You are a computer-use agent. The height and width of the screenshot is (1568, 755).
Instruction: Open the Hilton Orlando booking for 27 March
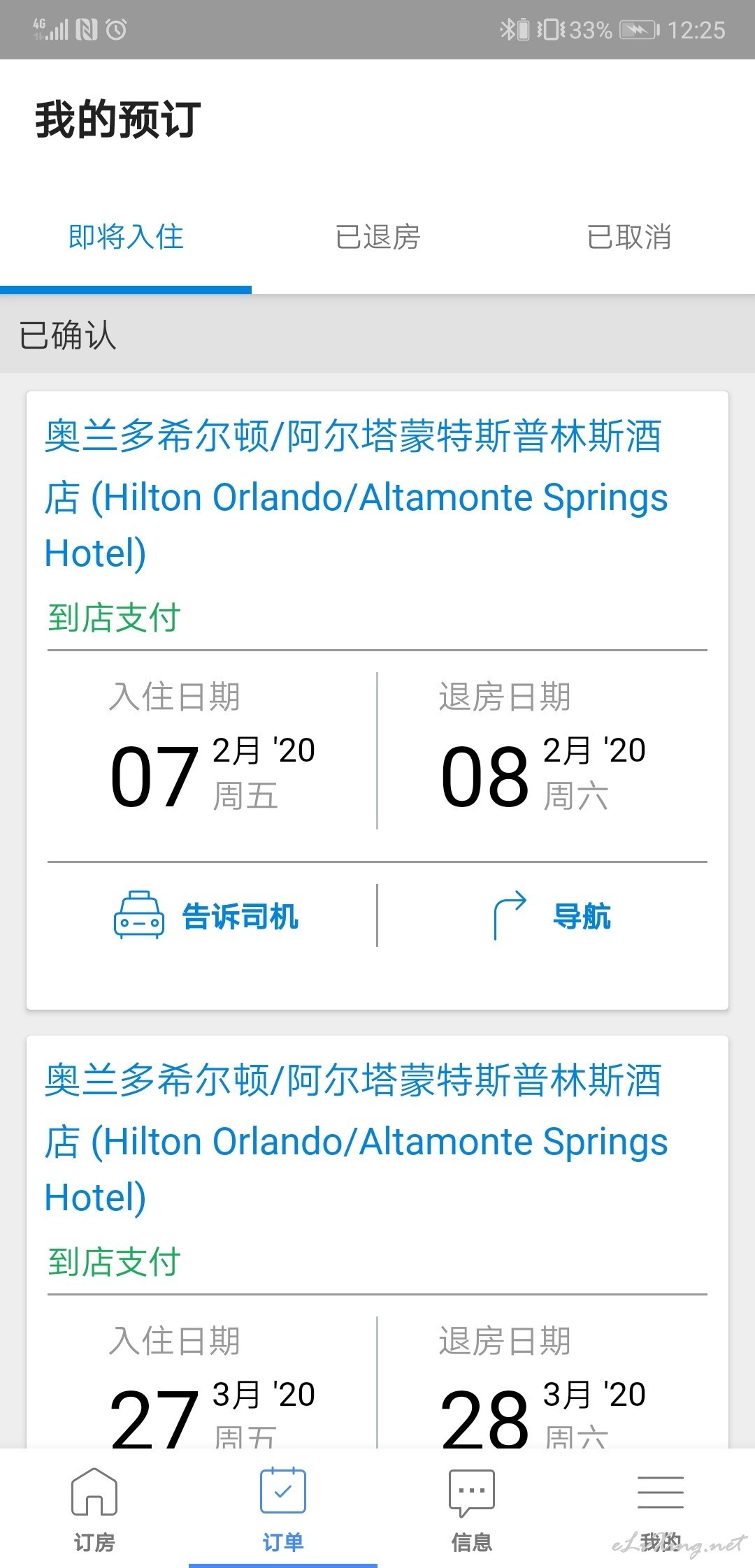[x=377, y=1242]
